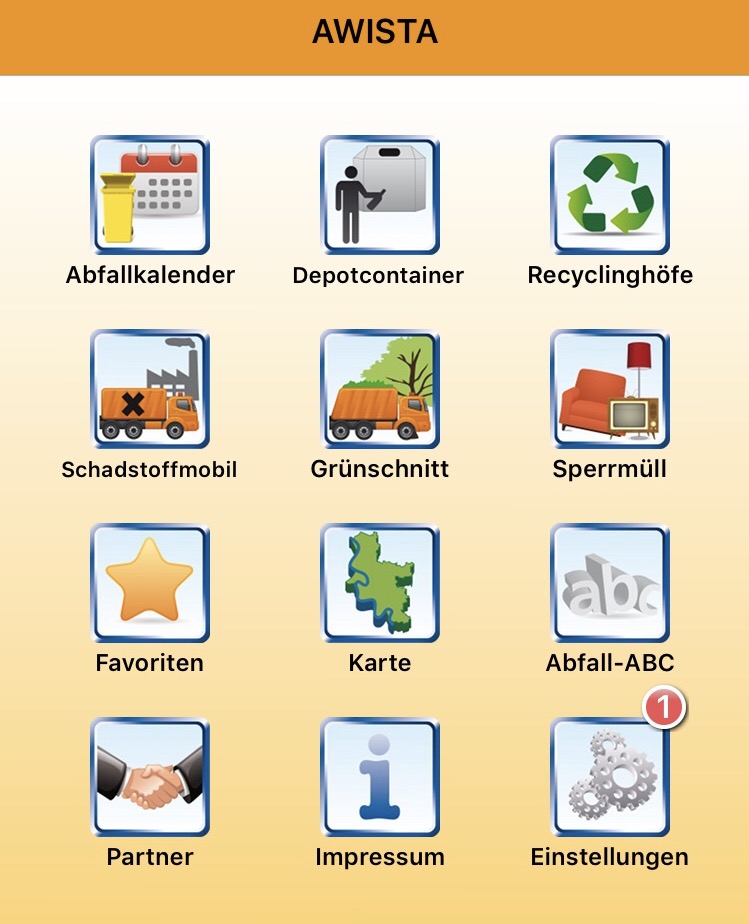
Task: Tap the Grünschnitt tile
Action: point(379,389)
